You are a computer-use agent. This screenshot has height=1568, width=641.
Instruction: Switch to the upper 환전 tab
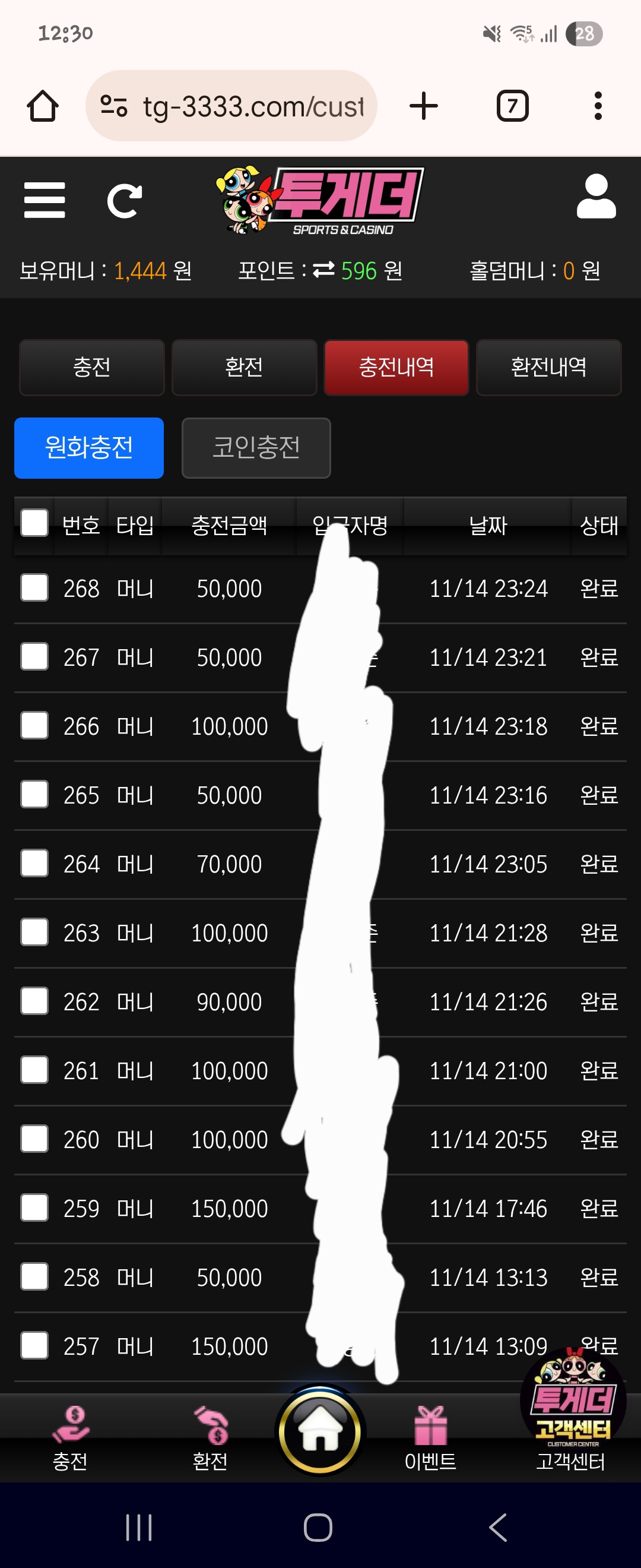(244, 367)
